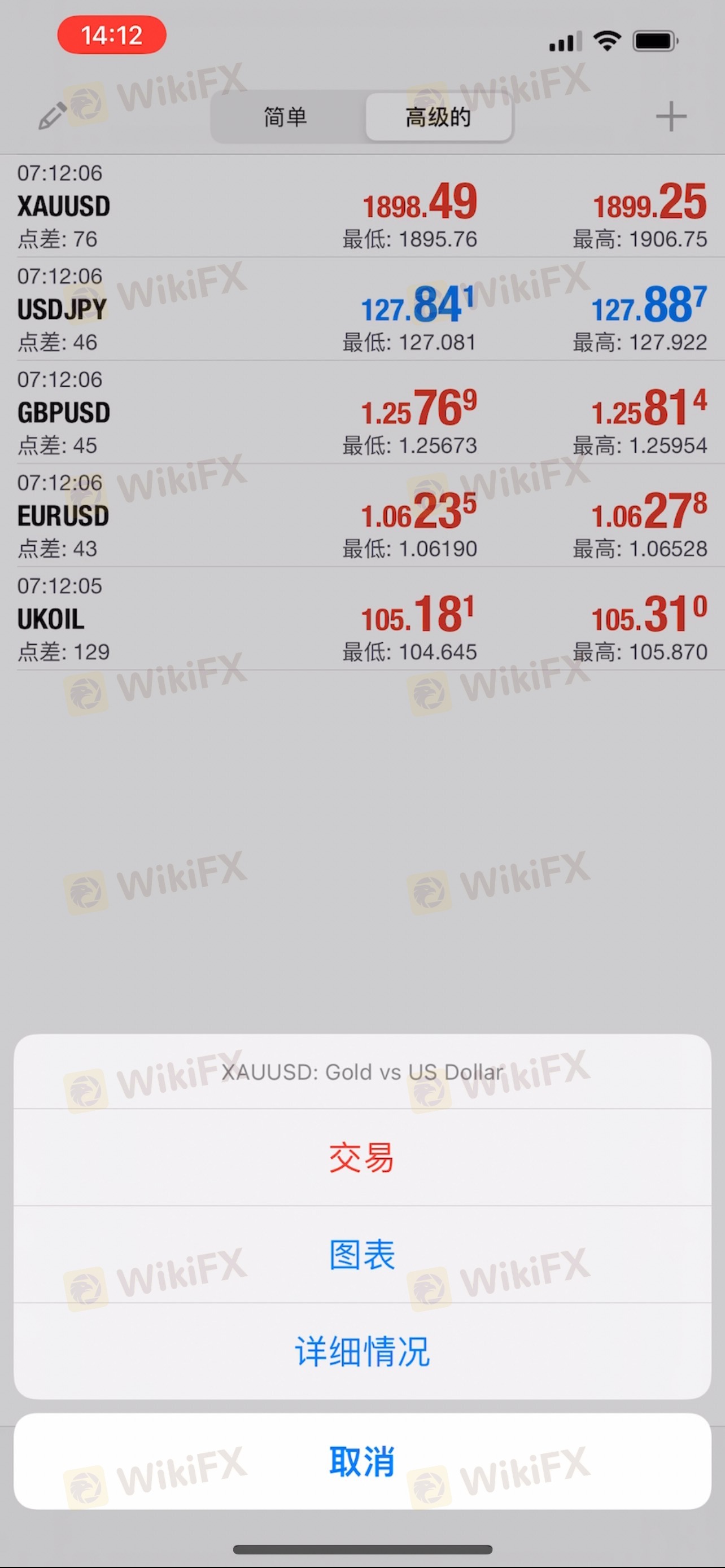
Task: Open the 图表 chart option
Action: (x=361, y=1255)
